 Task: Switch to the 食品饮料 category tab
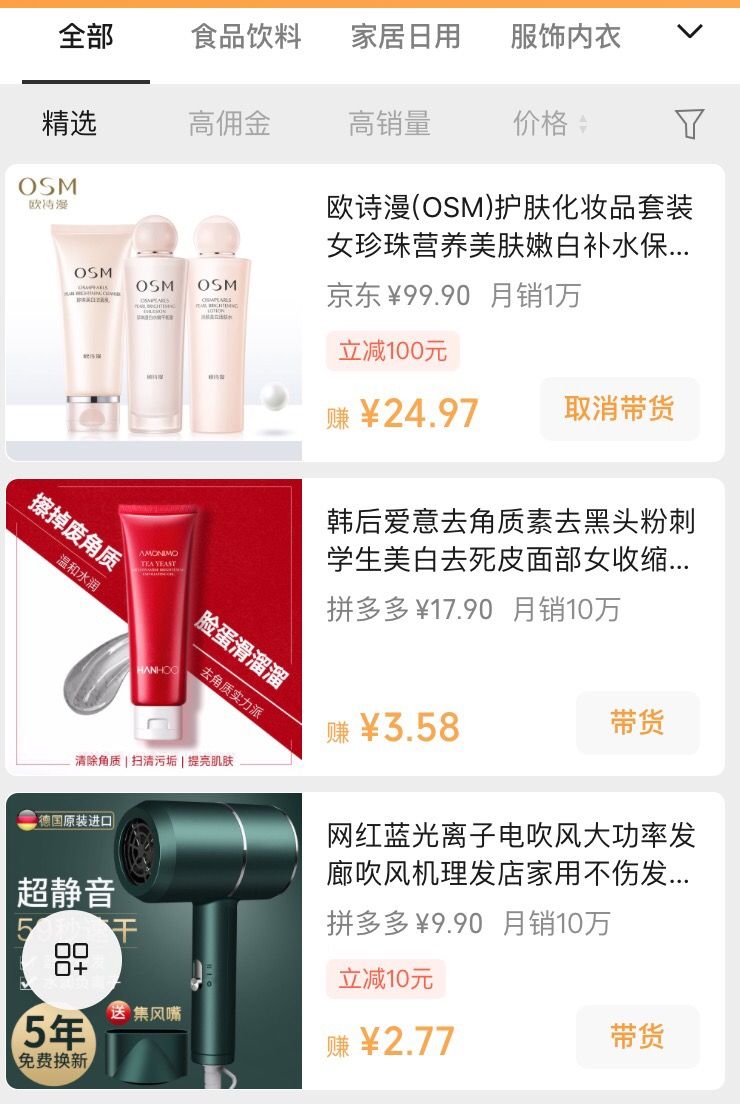point(246,38)
